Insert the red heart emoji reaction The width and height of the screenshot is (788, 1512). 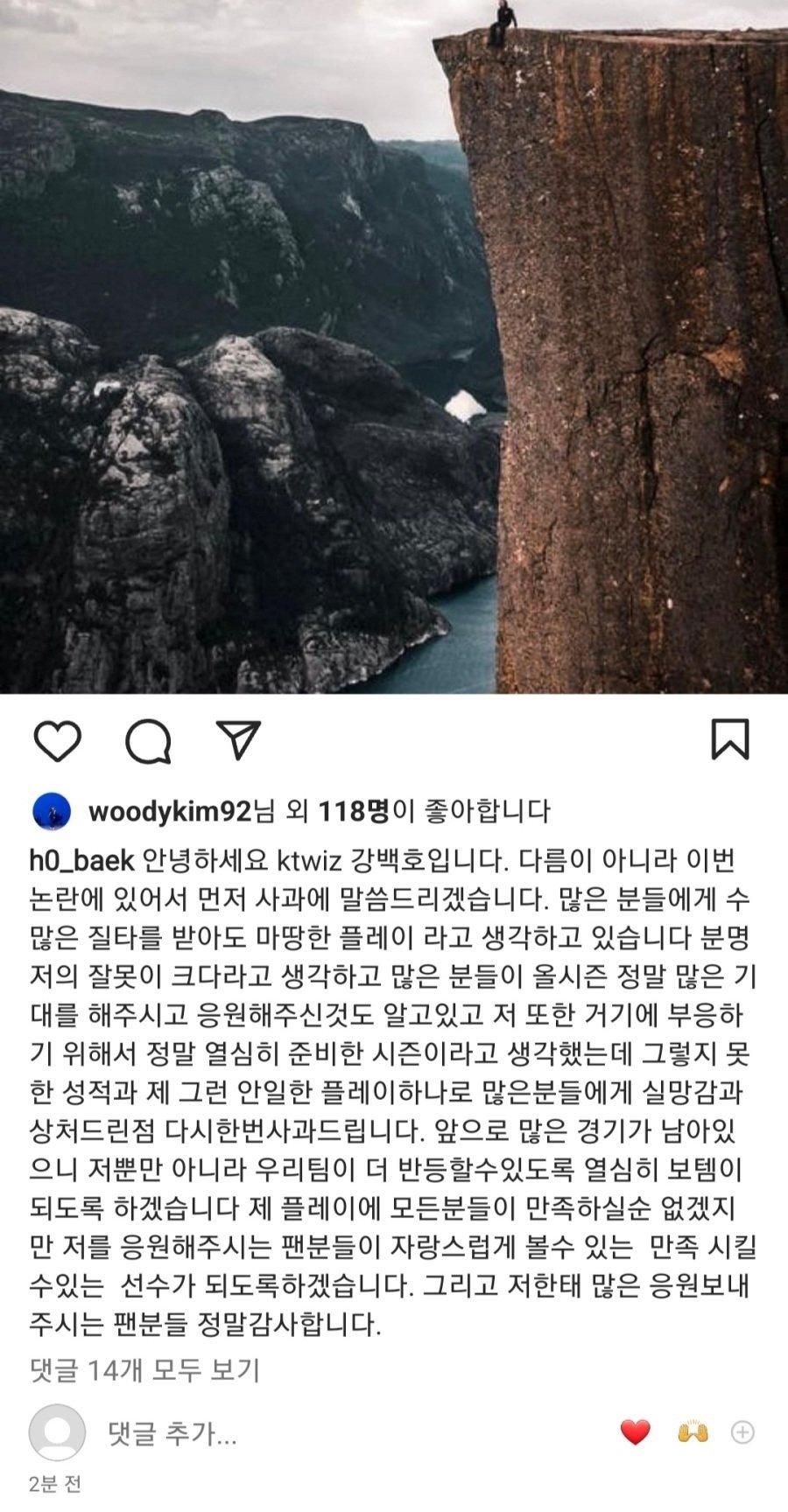(636, 1432)
